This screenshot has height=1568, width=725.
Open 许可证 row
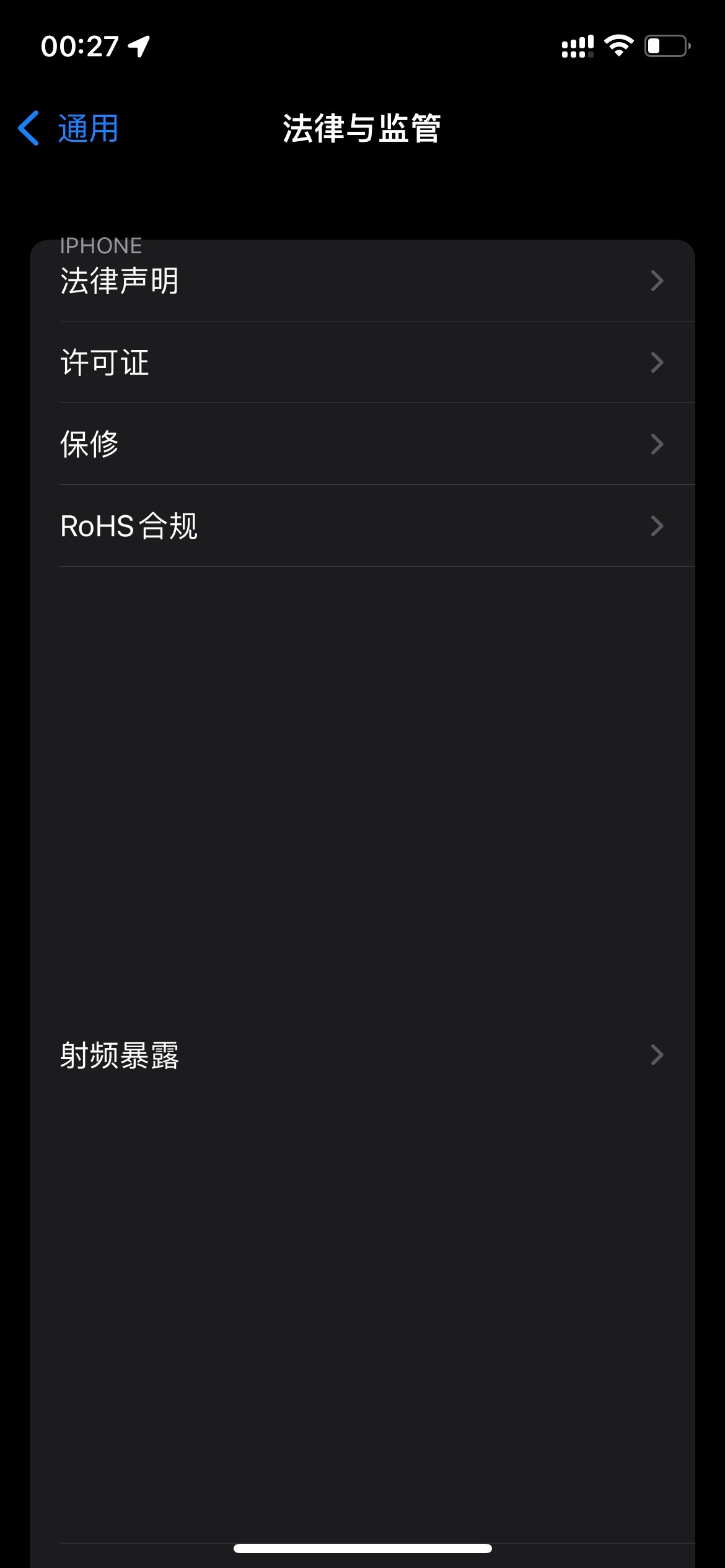(362, 362)
